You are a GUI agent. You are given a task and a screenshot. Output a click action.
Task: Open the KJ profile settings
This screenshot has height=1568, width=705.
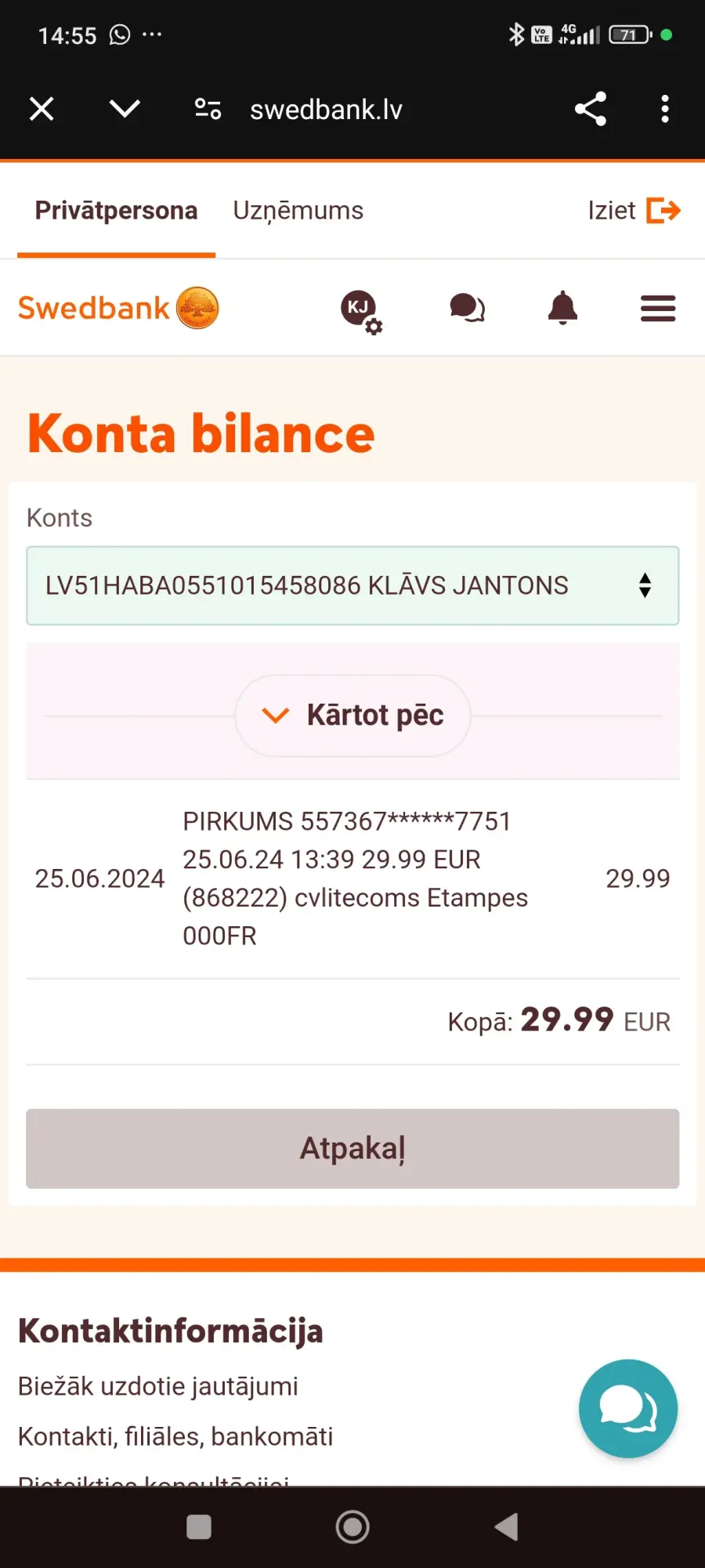(x=361, y=311)
